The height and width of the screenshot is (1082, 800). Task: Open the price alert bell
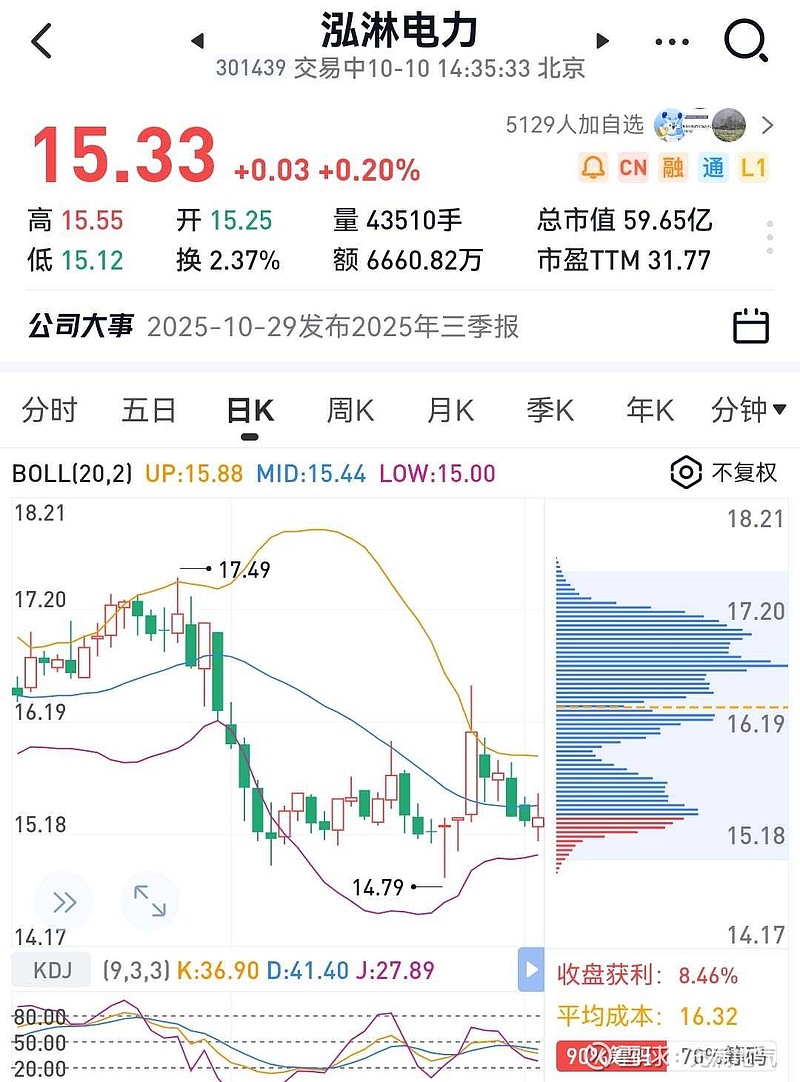[593, 167]
